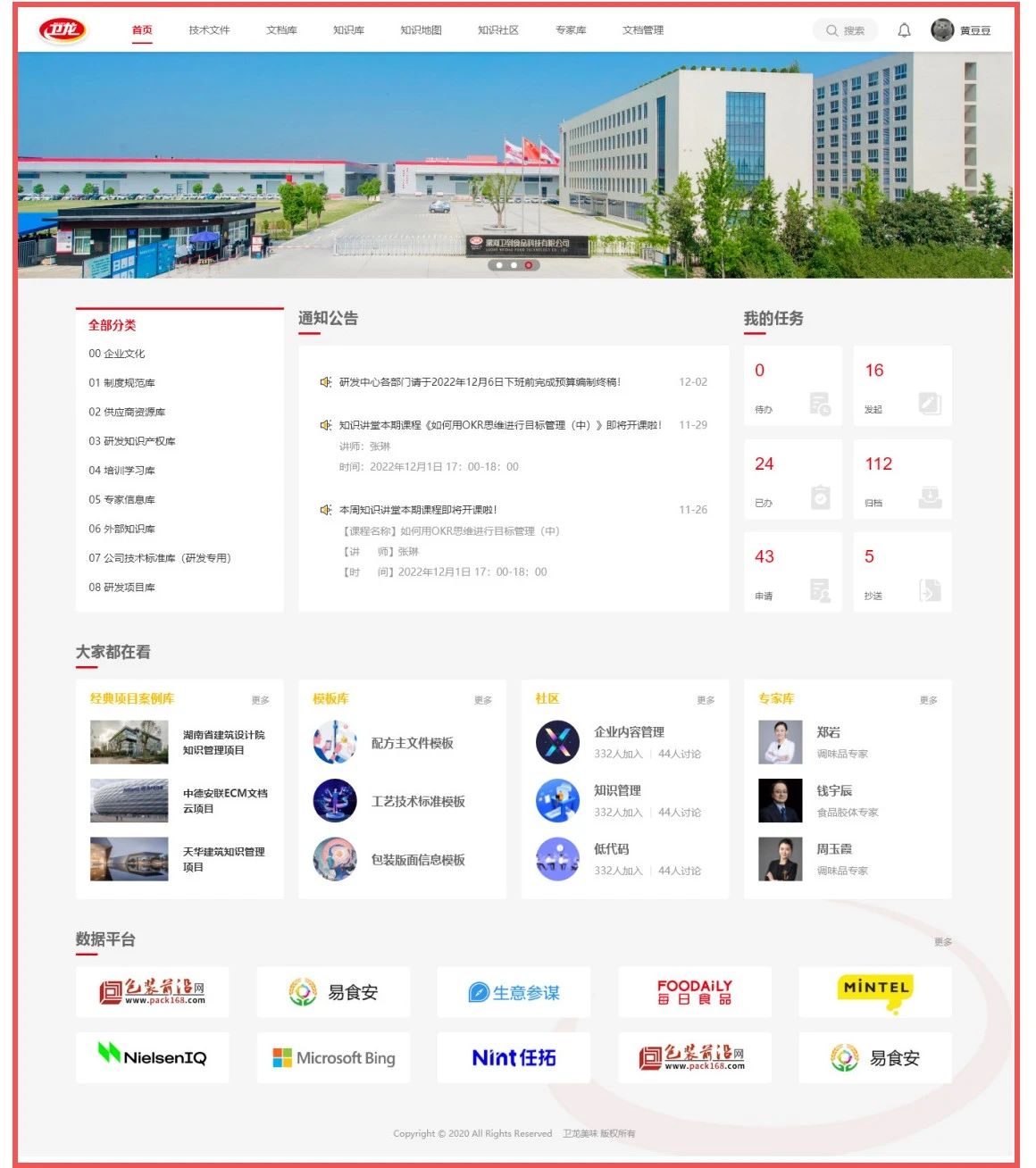View more in 经典项目案例库
The image size is (1036, 1168).
(x=260, y=700)
